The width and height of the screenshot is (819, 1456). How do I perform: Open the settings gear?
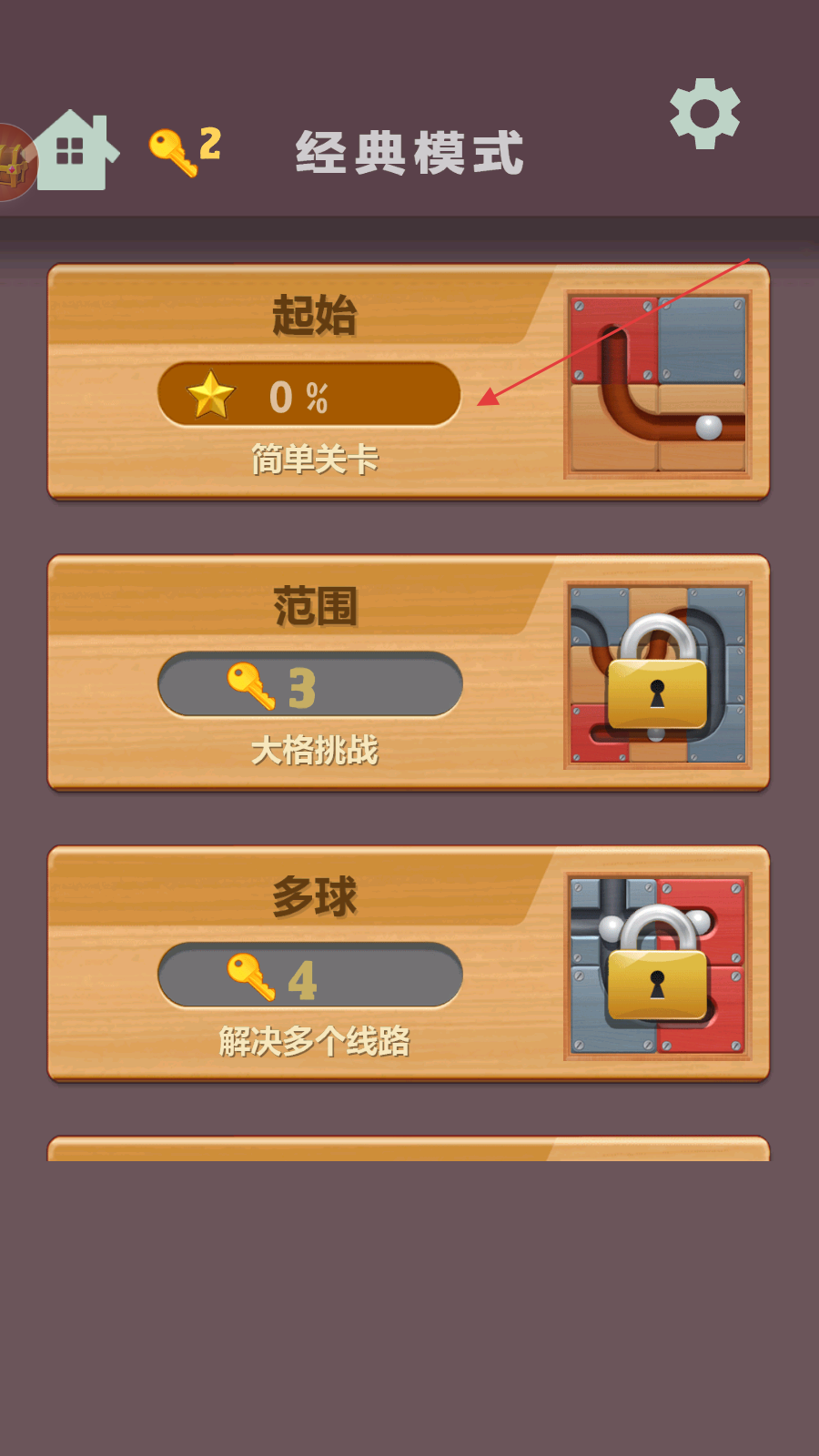point(705,114)
